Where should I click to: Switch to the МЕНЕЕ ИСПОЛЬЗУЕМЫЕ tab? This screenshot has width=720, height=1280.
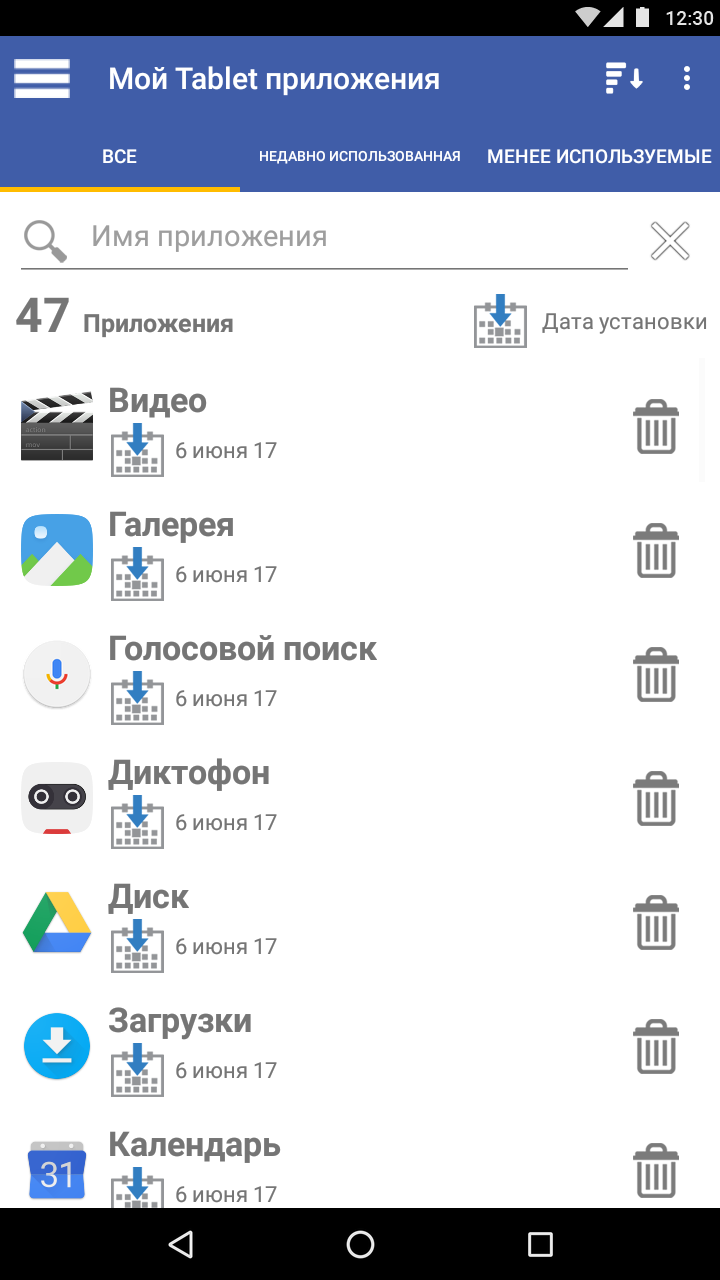tap(599, 156)
